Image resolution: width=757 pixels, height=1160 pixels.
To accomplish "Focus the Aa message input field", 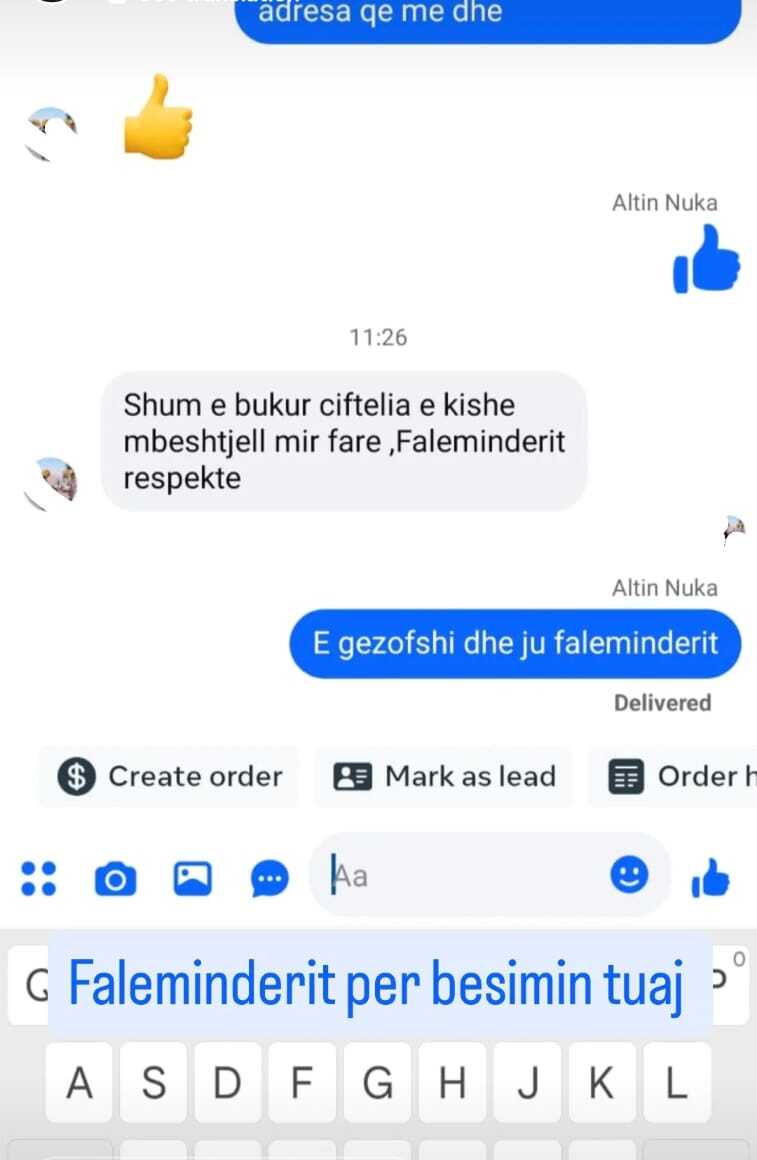I will coord(460,877).
